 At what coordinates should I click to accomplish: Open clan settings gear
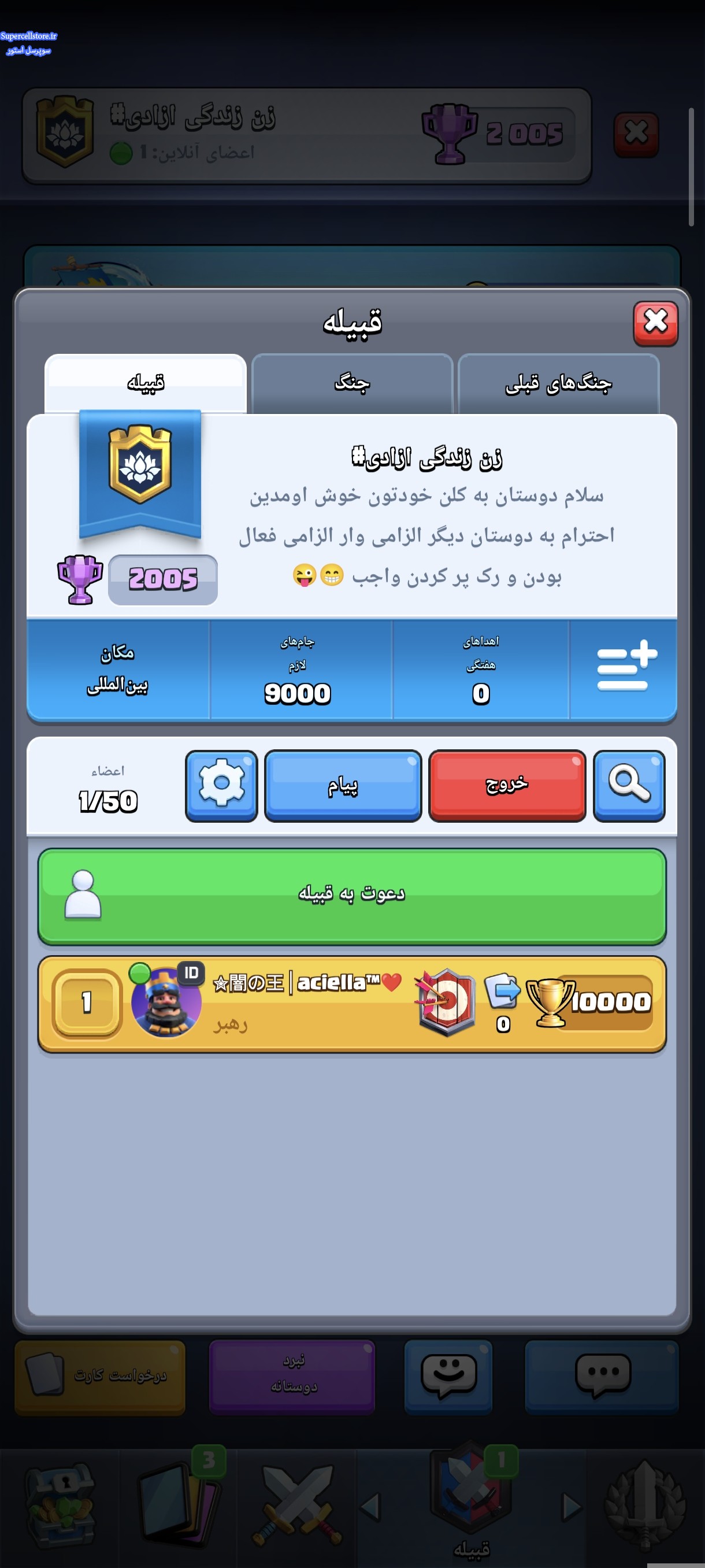[x=221, y=785]
